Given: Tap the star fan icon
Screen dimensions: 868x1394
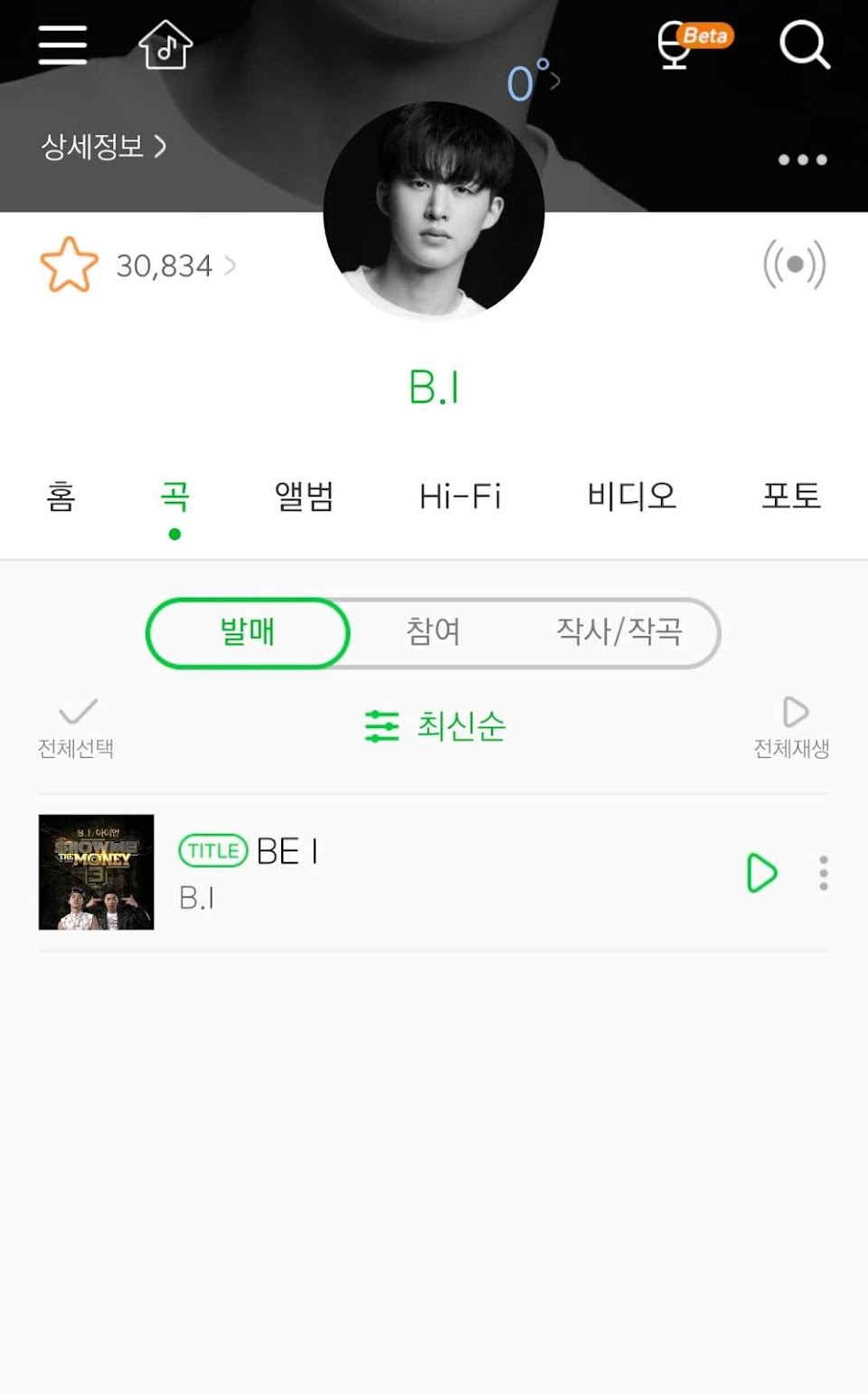Looking at the screenshot, I should click(69, 265).
